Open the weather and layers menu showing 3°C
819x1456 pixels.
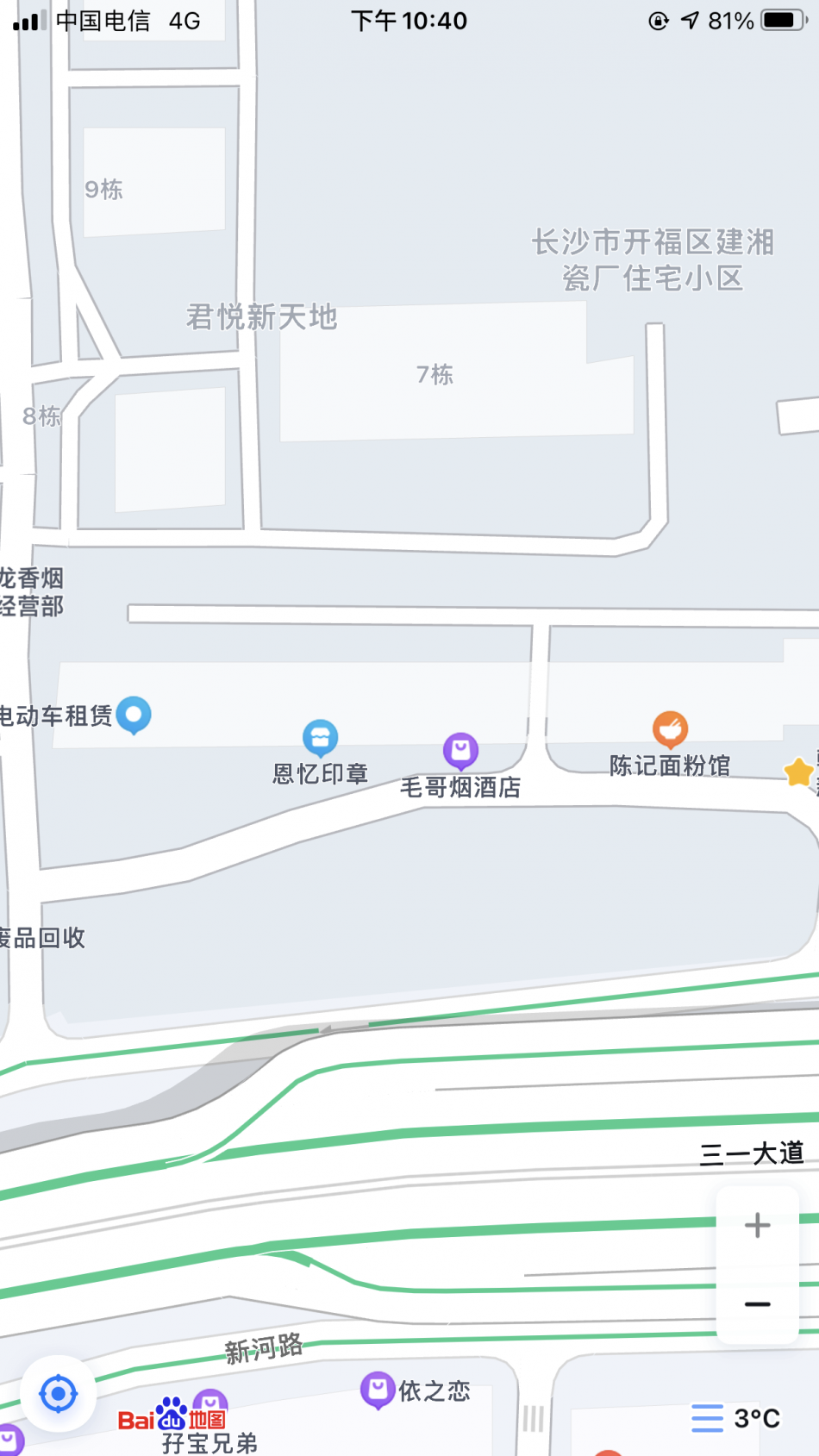tap(736, 1418)
